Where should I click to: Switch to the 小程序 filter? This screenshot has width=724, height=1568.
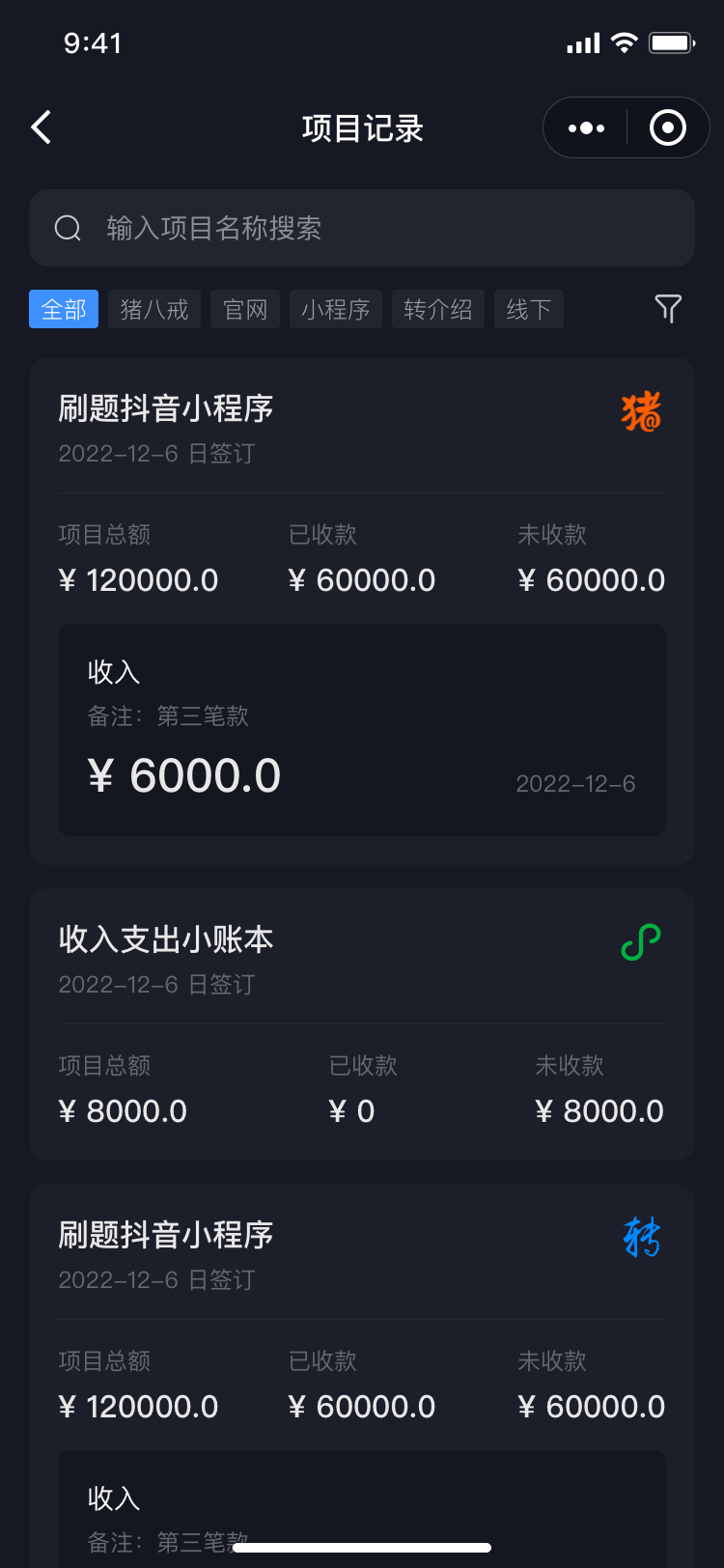pyautogui.click(x=336, y=309)
